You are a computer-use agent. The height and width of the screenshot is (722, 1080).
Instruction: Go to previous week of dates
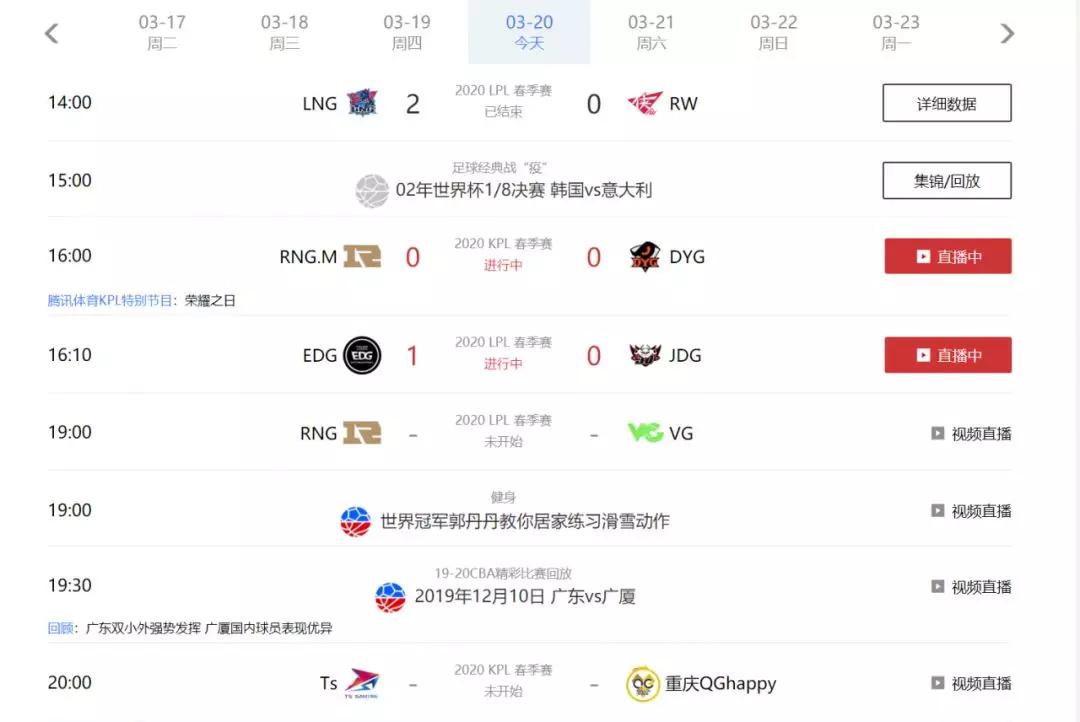(52, 33)
